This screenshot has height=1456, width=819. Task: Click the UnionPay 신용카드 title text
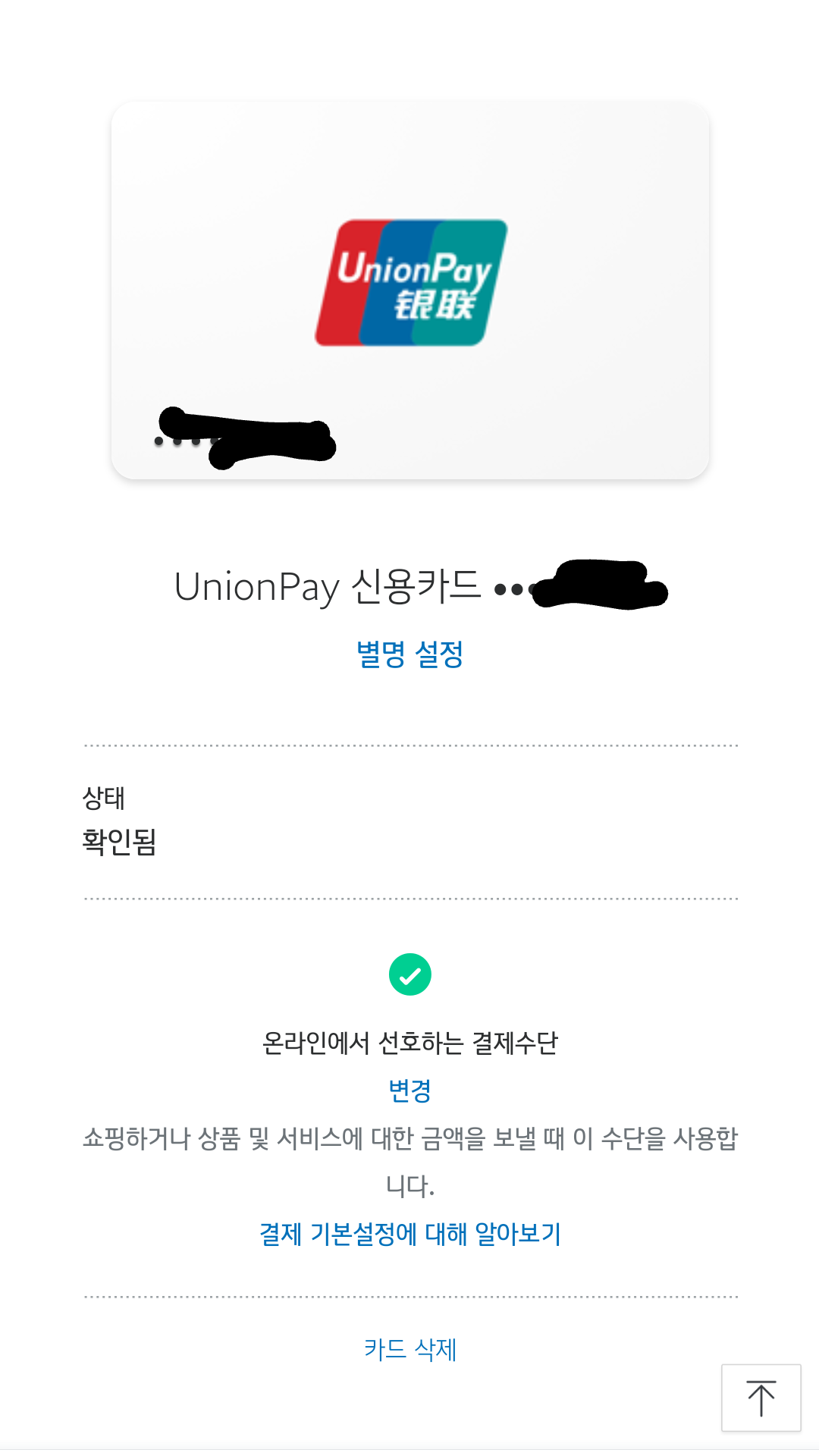pyautogui.click(x=326, y=584)
